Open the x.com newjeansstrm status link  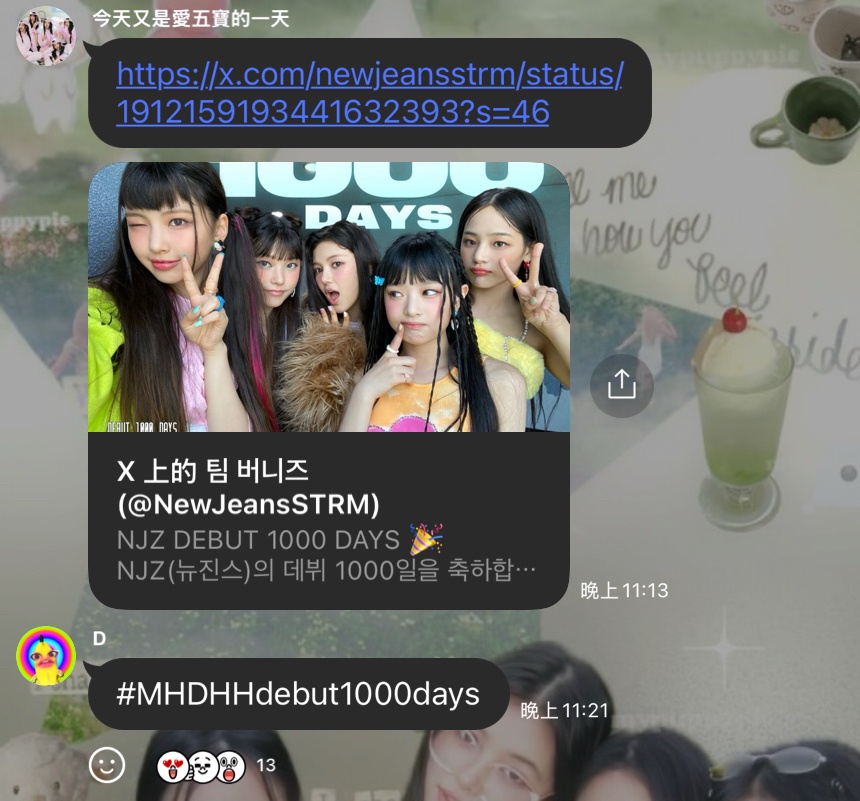click(369, 93)
